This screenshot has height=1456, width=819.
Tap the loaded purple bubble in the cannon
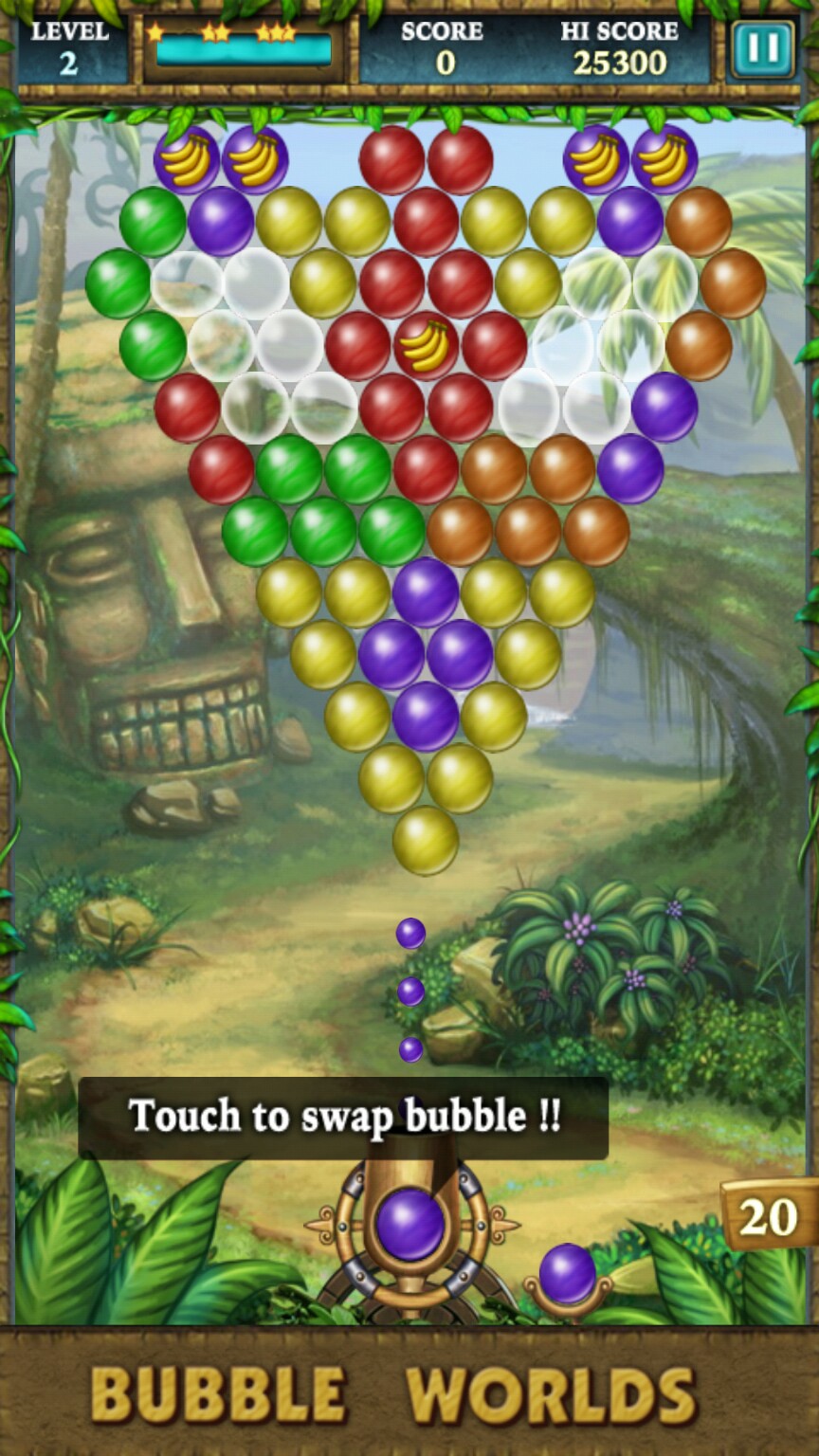[410, 1224]
